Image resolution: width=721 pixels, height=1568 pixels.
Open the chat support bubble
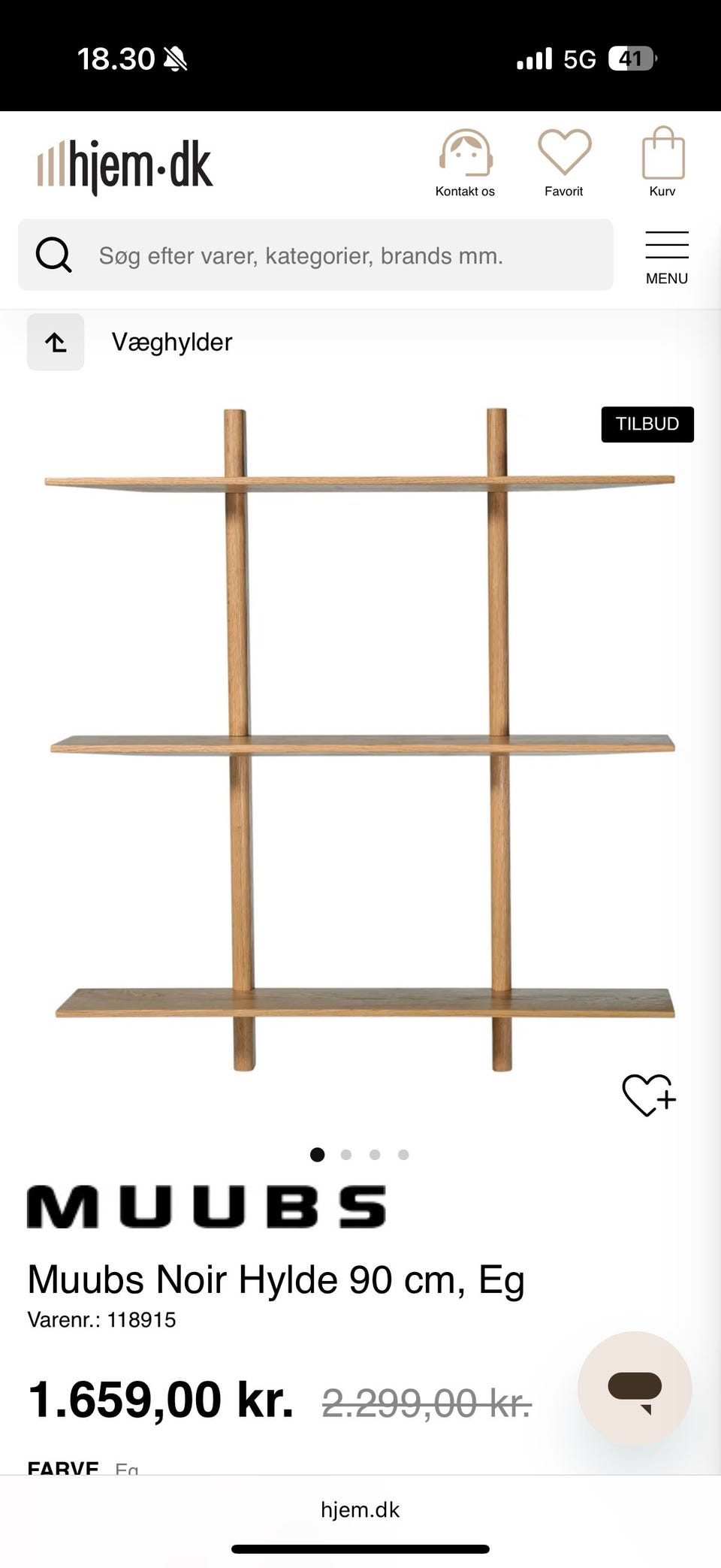pos(635,1388)
